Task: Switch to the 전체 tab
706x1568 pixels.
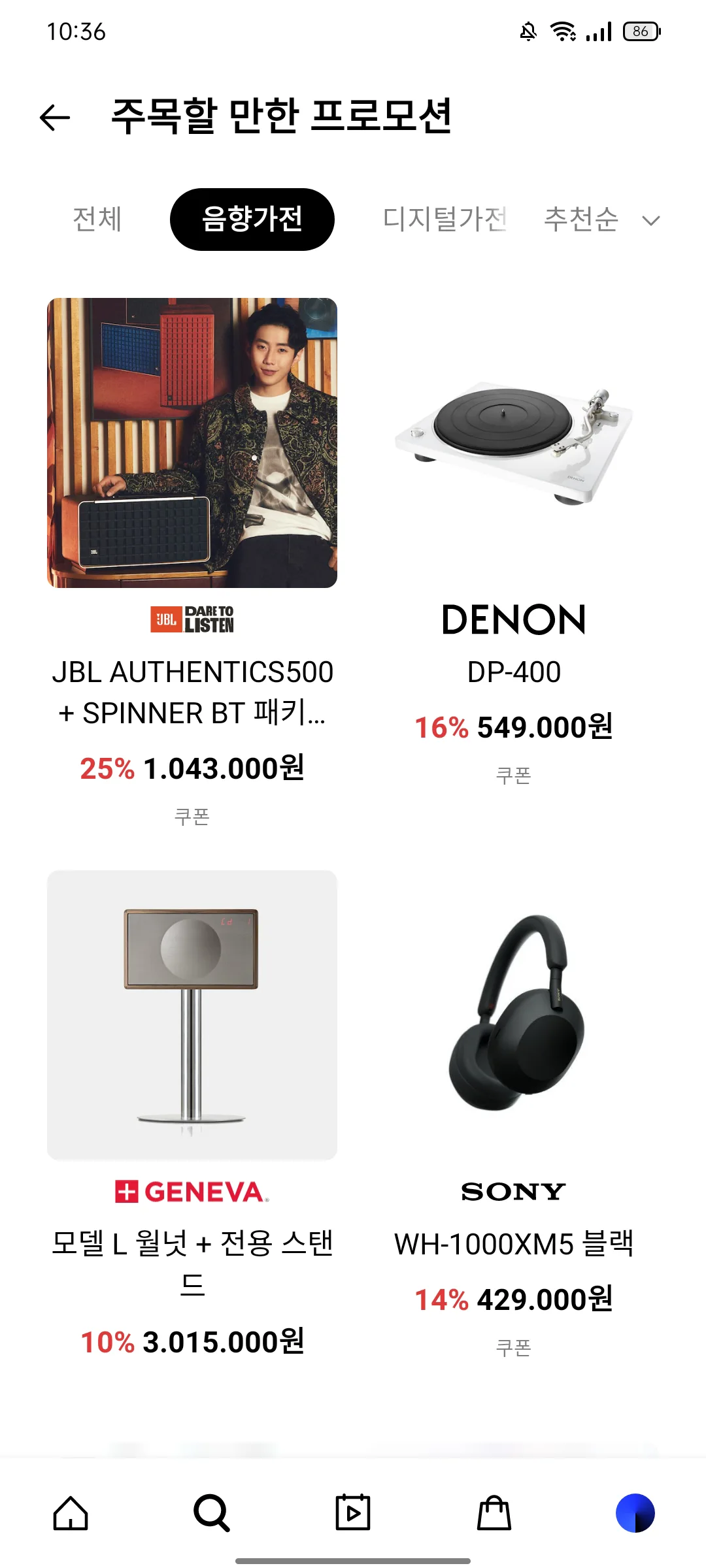Action: (97, 220)
